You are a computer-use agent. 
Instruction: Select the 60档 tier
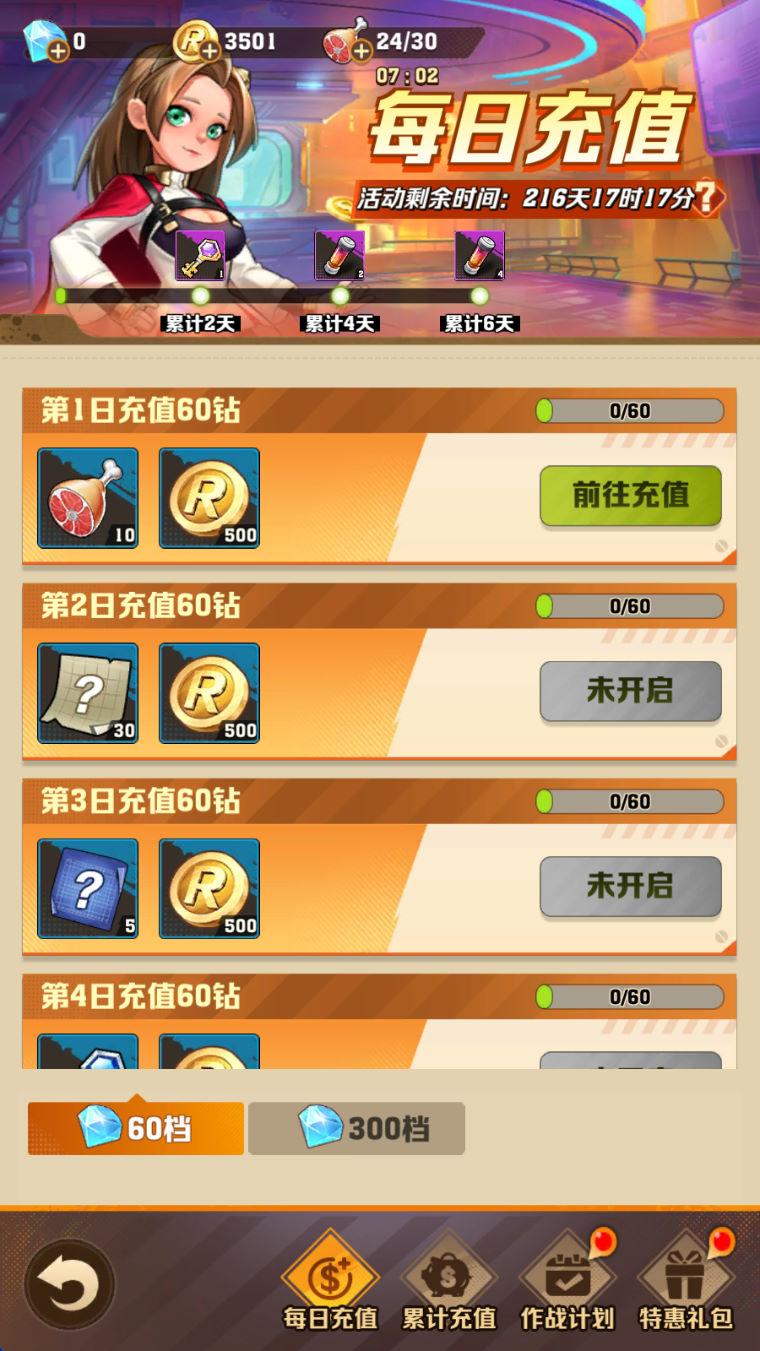click(136, 1128)
